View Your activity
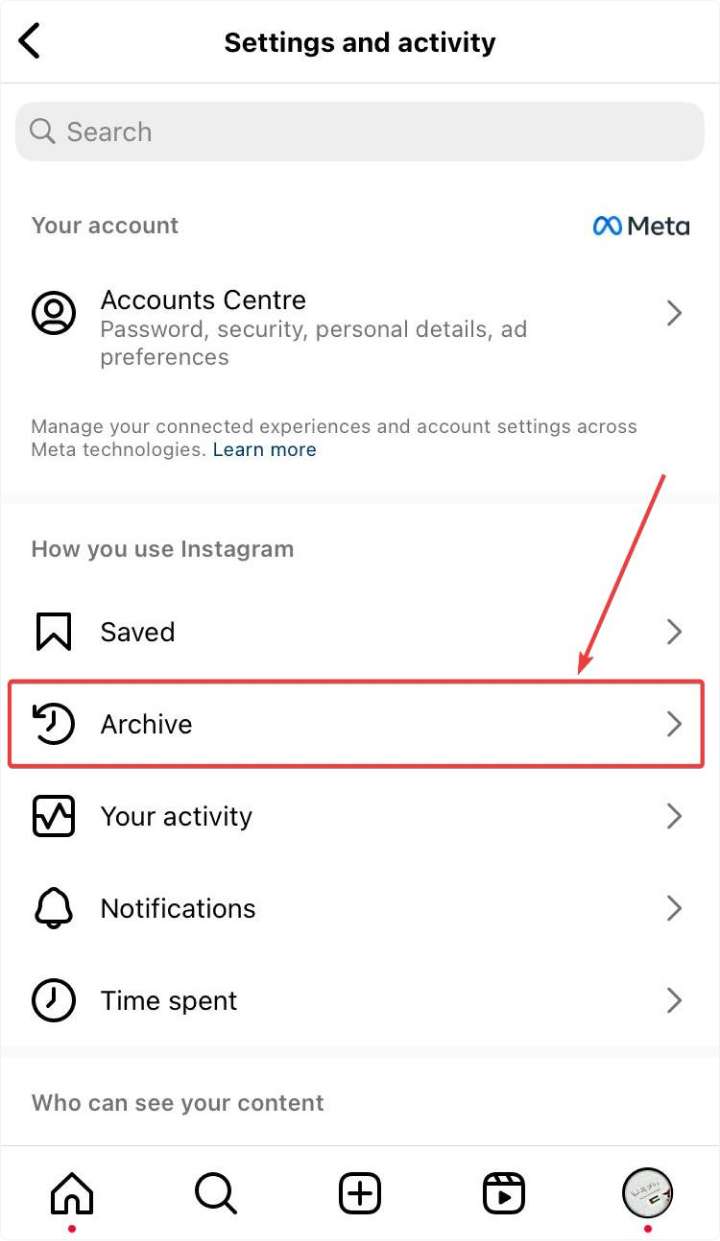720x1241 pixels. (x=358, y=817)
